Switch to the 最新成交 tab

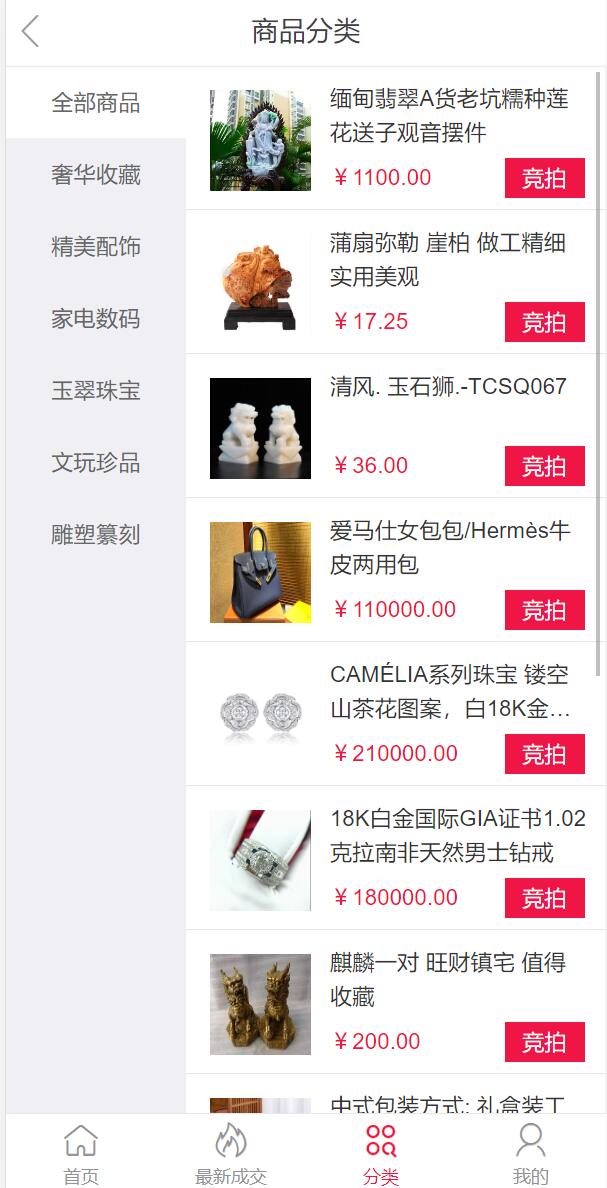231,1152
